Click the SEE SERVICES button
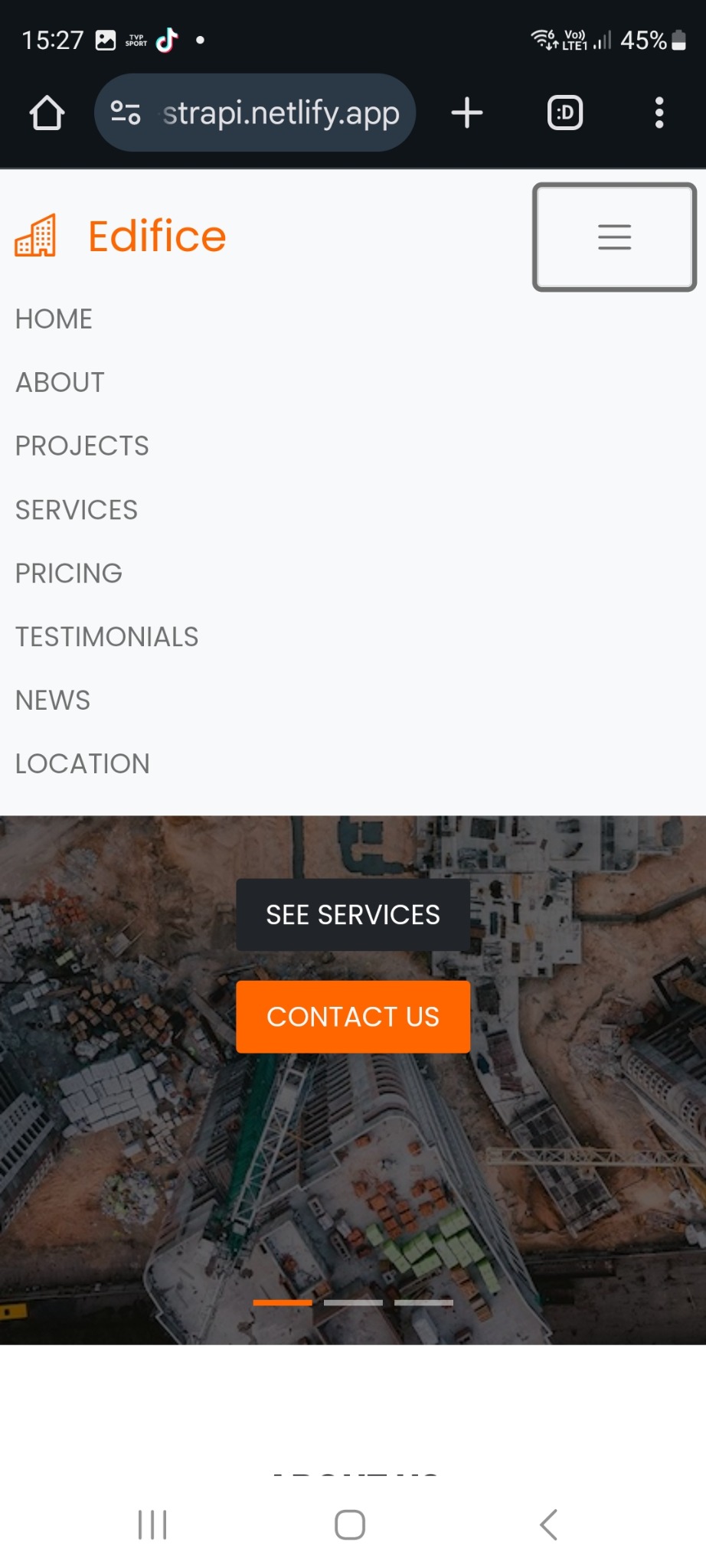 coord(352,914)
